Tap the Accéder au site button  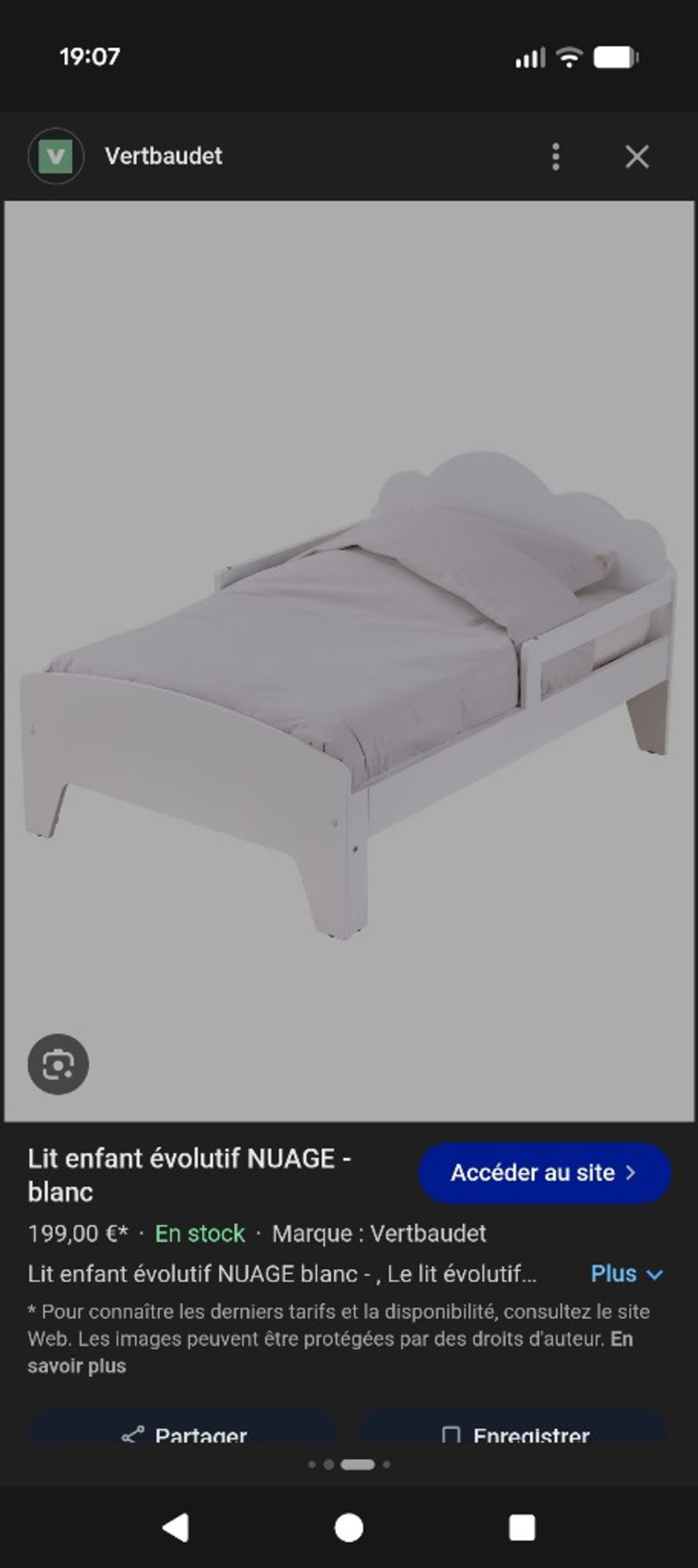point(544,1173)
